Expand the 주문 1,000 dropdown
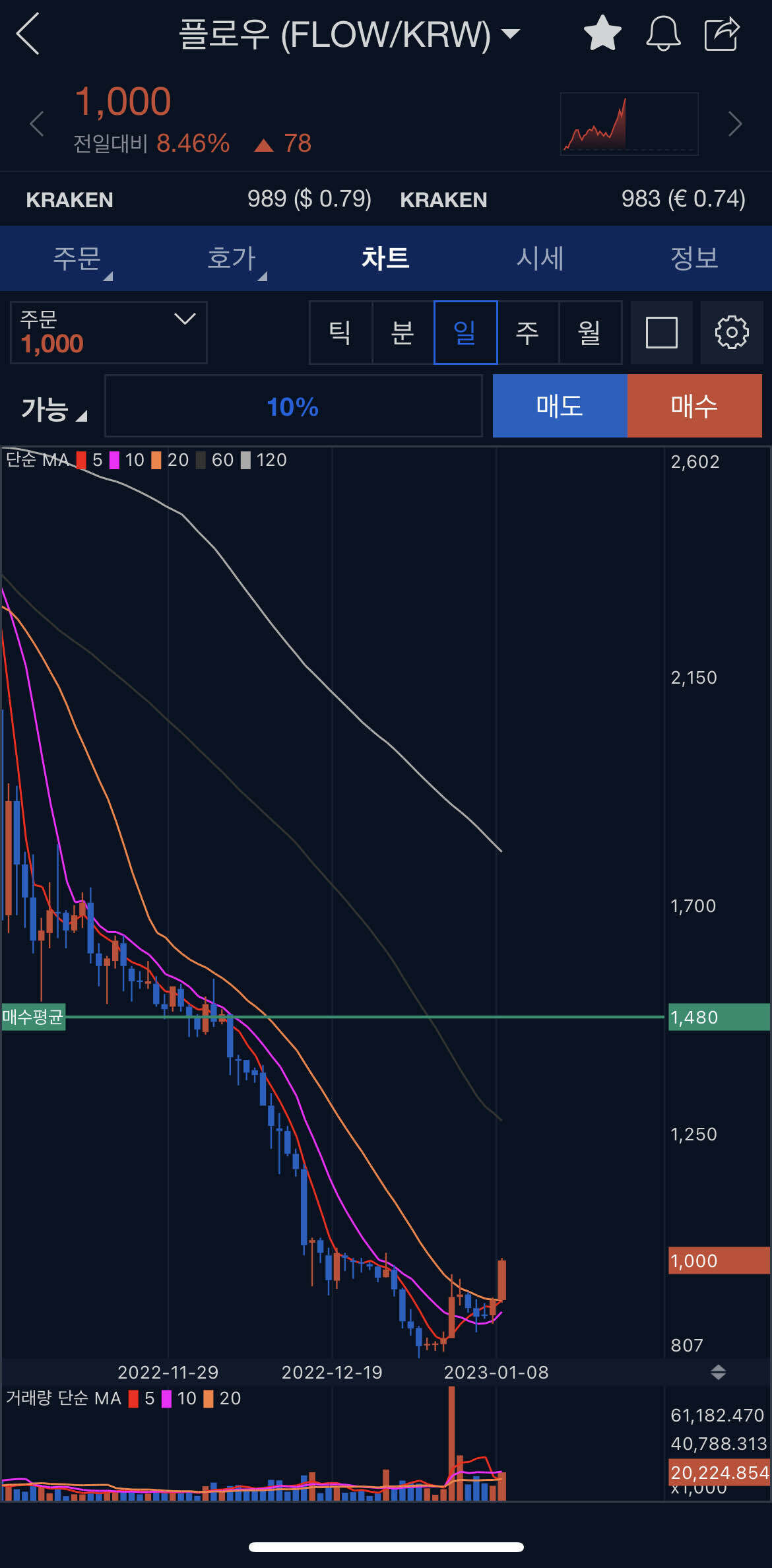This screenshot has width=772, height=1568. click(109, 333)
